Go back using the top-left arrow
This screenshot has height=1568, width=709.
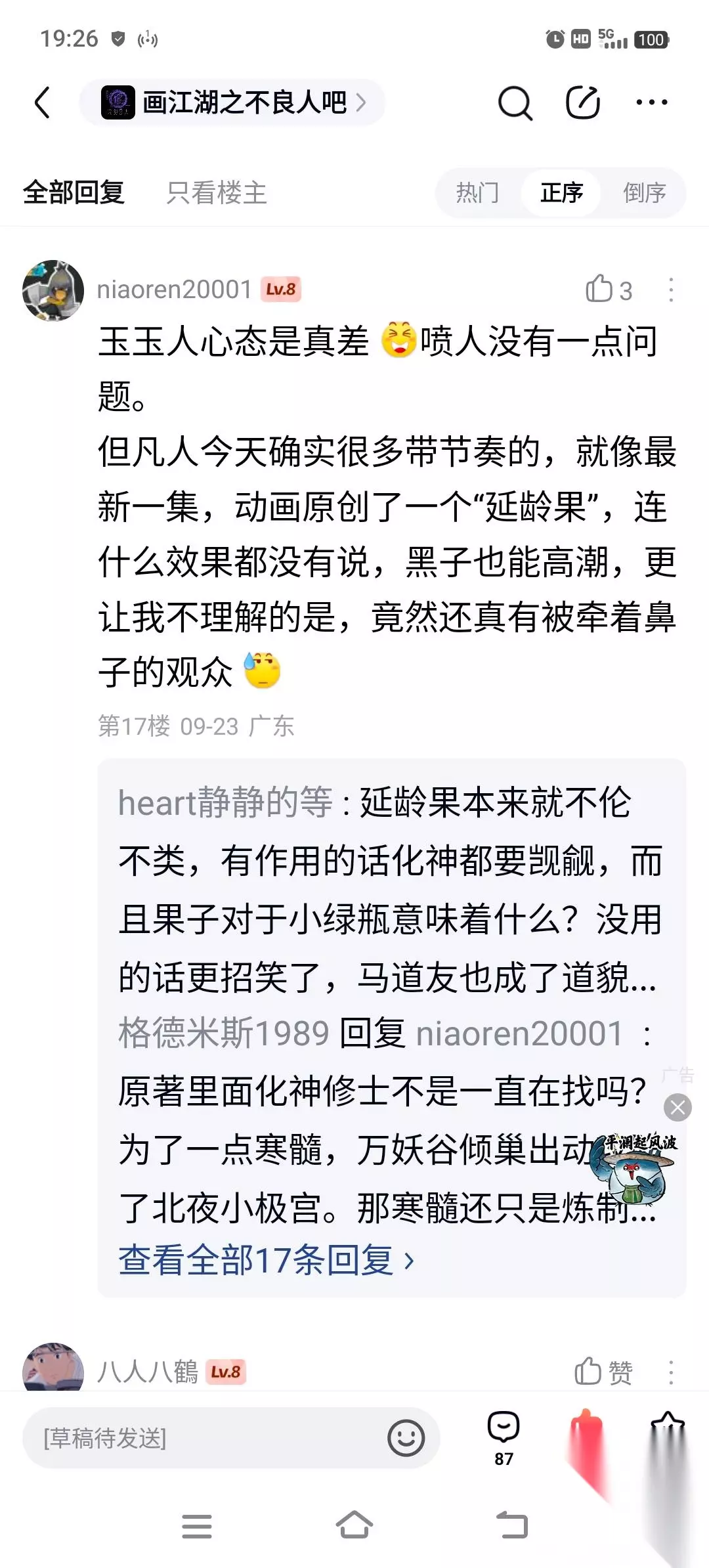click(x=43, y=102)
